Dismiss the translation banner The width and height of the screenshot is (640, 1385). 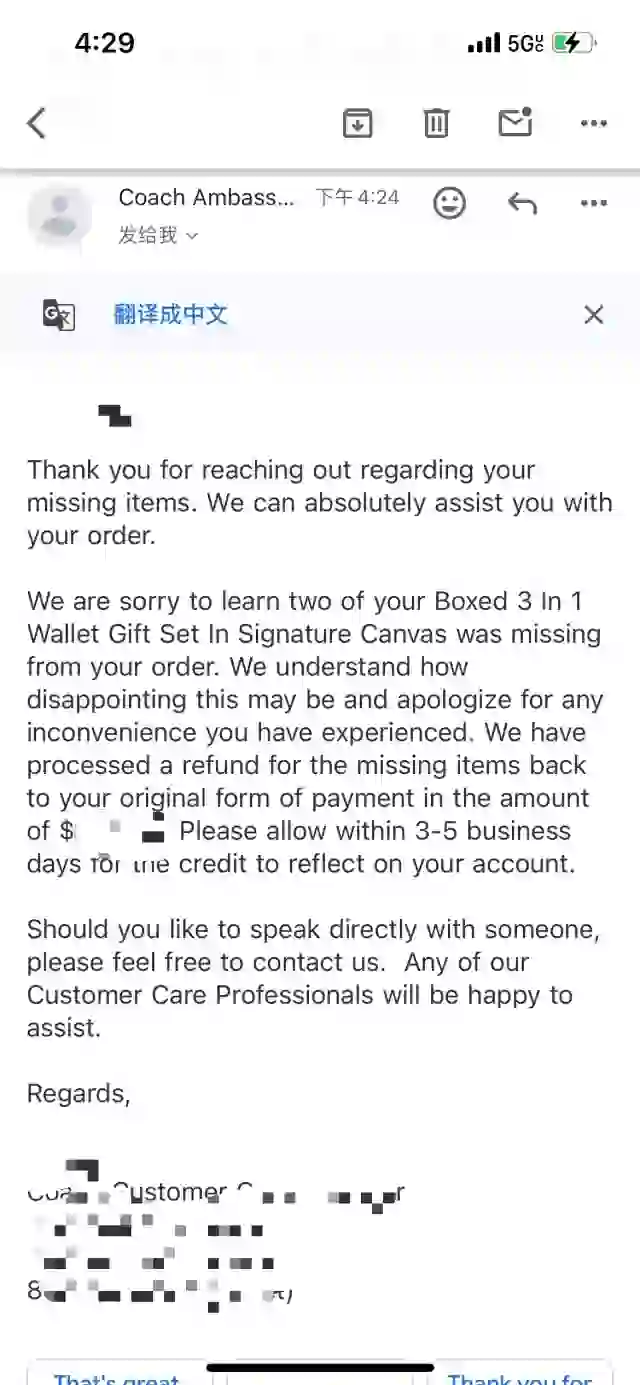(x=594, y=315)
